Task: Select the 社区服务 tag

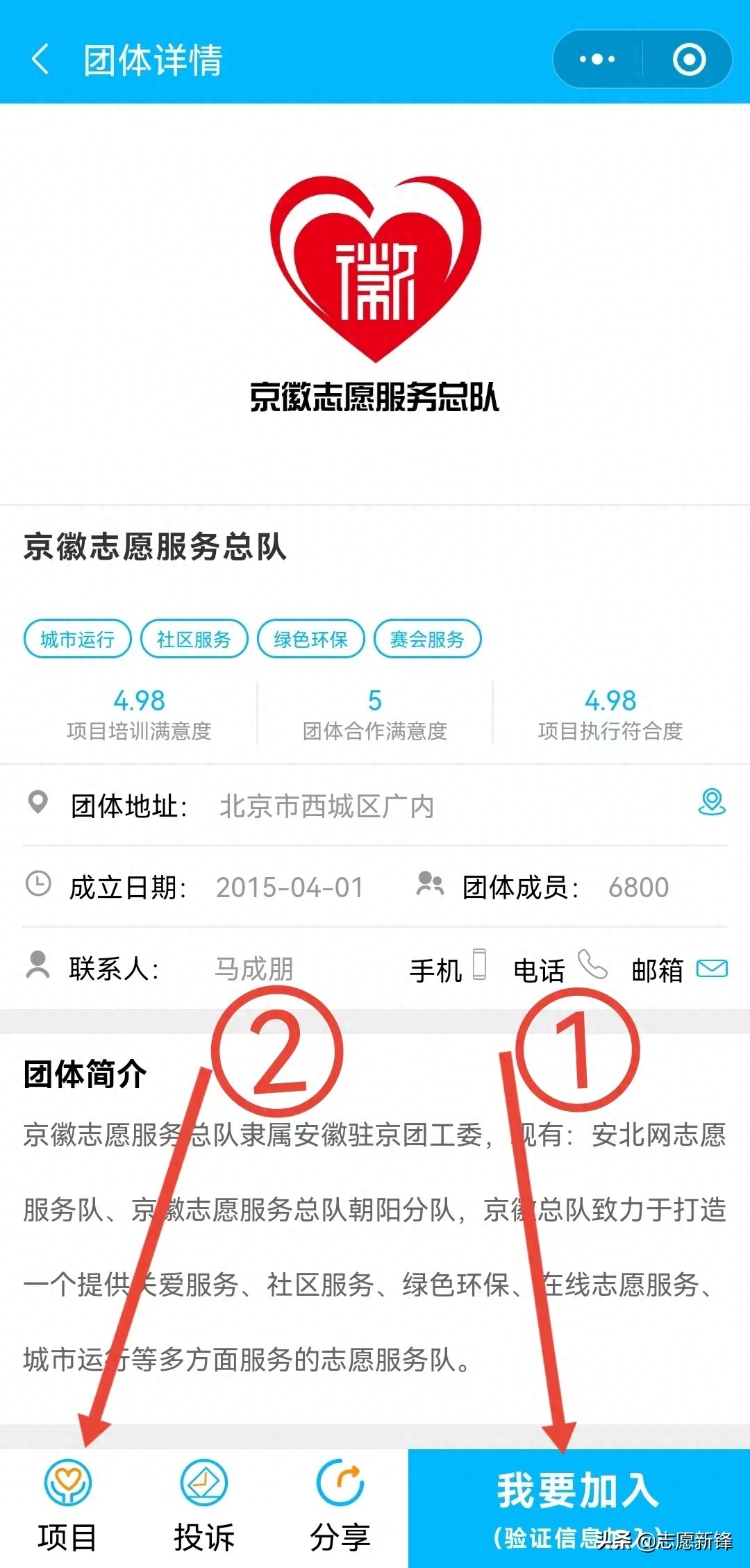Action: [194, 639]
